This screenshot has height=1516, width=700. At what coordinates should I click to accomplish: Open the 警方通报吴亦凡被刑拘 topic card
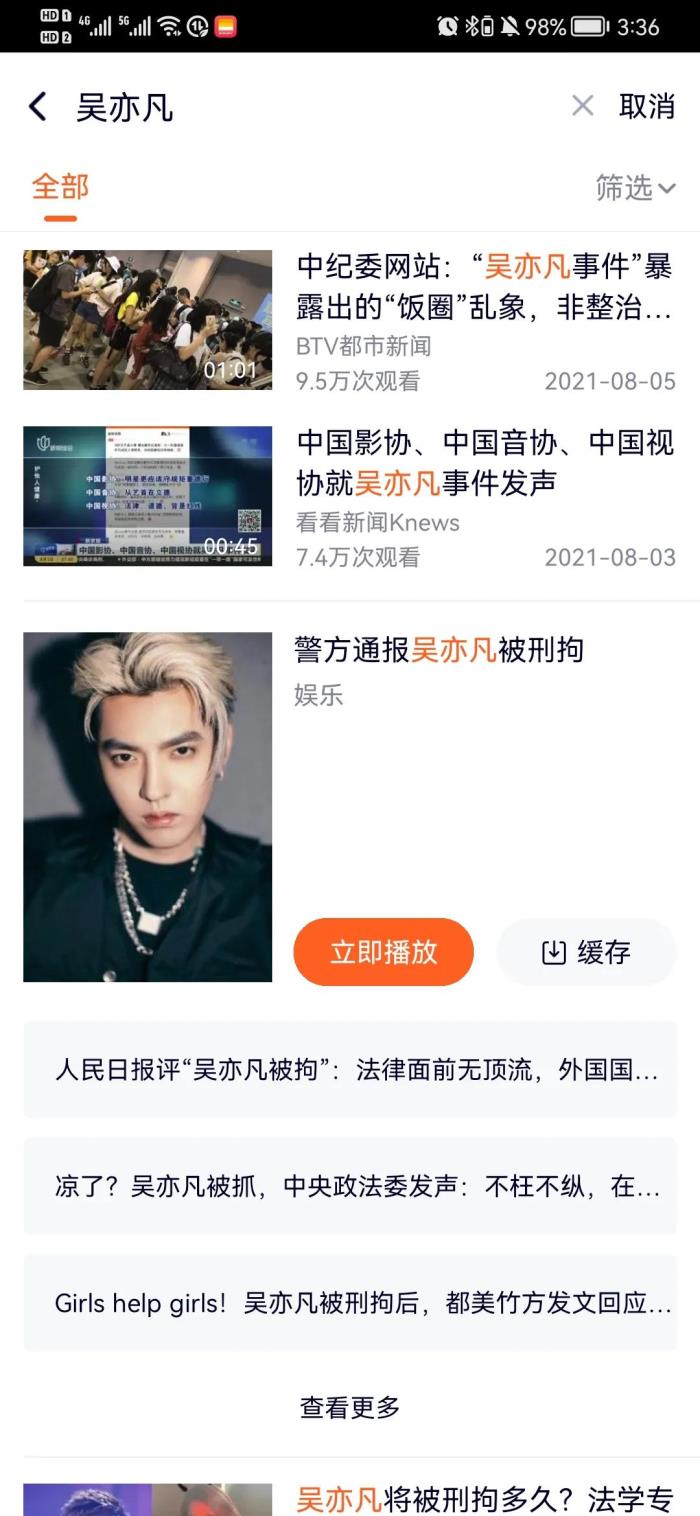(x=438, y=650)
